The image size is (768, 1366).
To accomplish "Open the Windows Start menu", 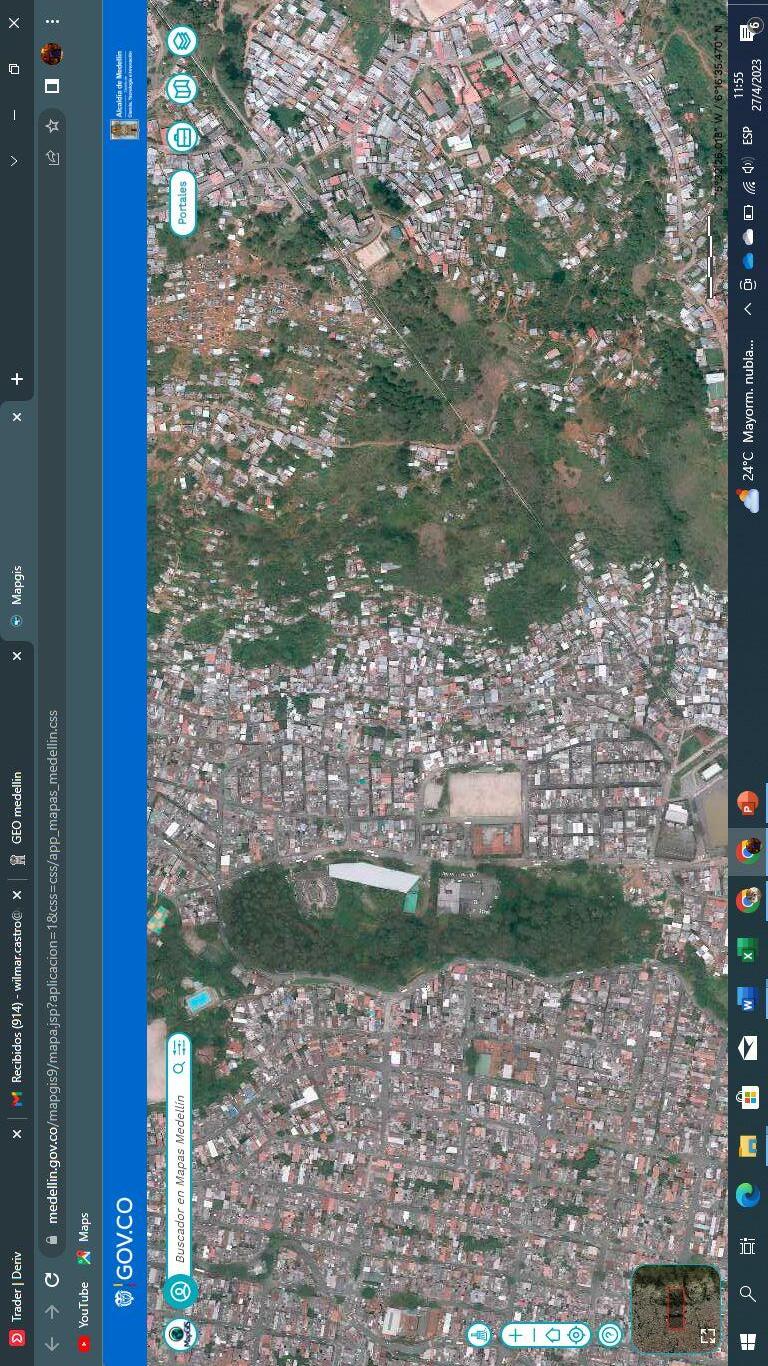I will [747, 1341].
